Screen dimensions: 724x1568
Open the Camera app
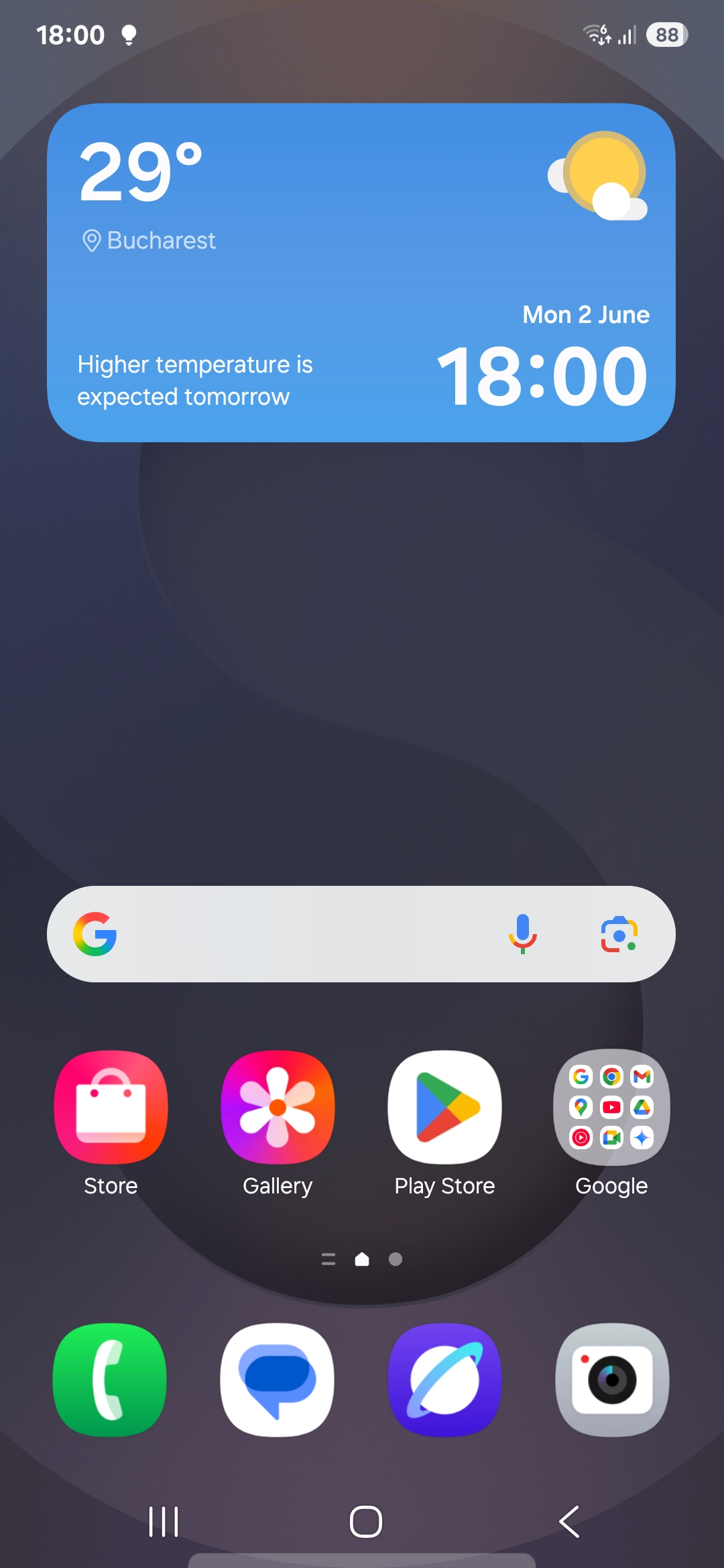[x=611, y=1380]
